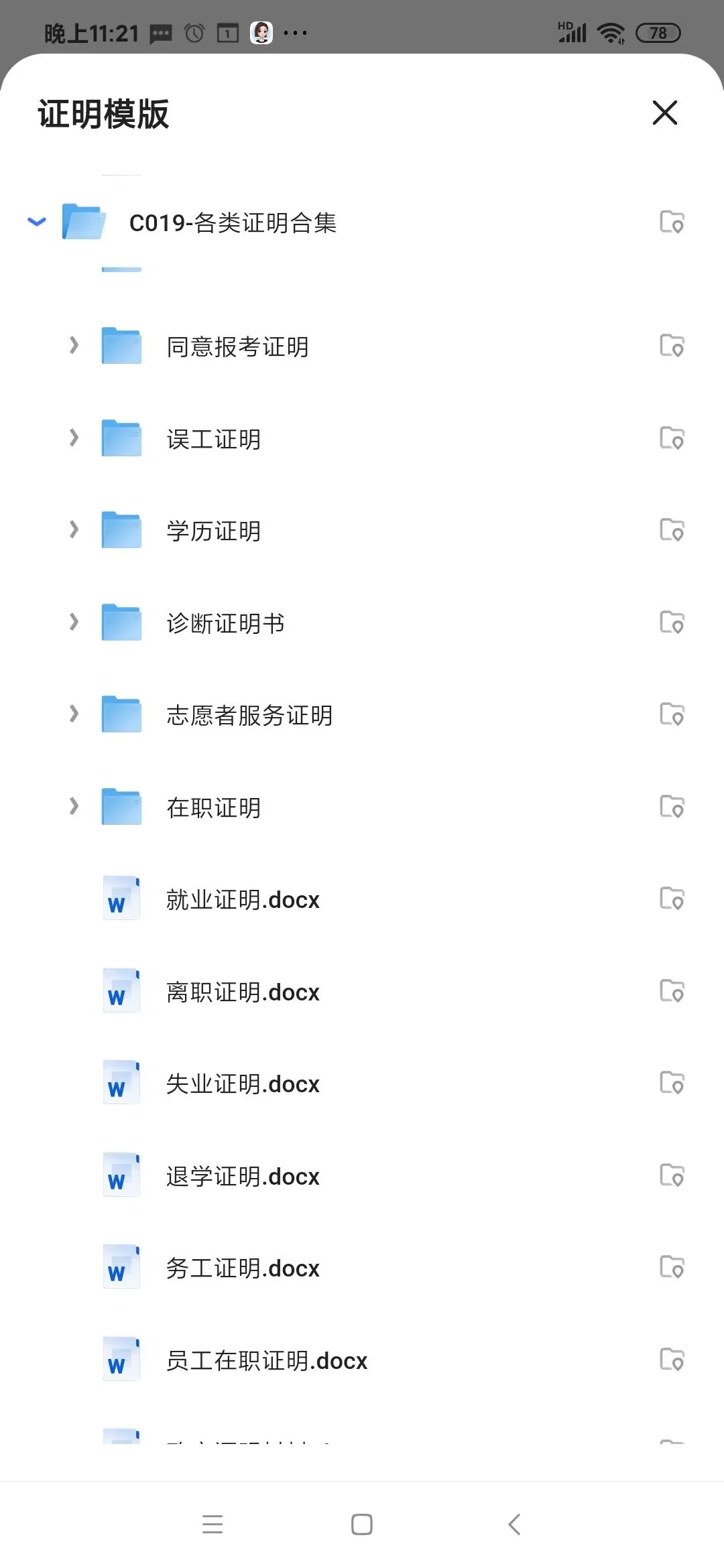
Task: Open the file 就业证明.docx
Action: pyautogui.click(x=242, y=899)
